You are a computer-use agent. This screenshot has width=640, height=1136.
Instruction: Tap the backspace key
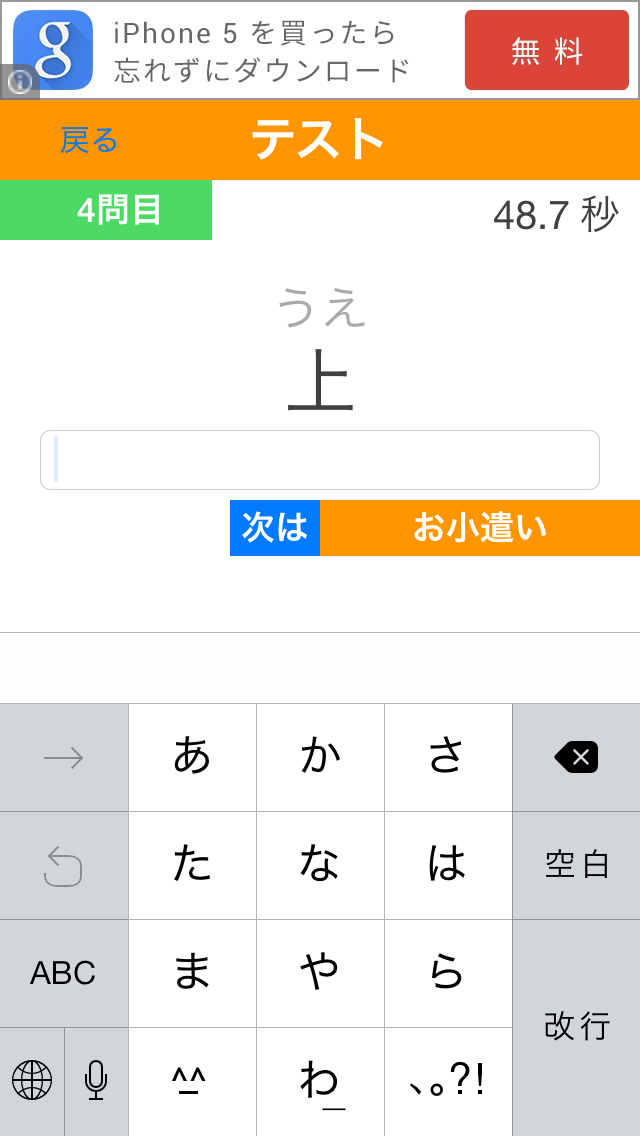pyautogui.click(x=576, y=757)
